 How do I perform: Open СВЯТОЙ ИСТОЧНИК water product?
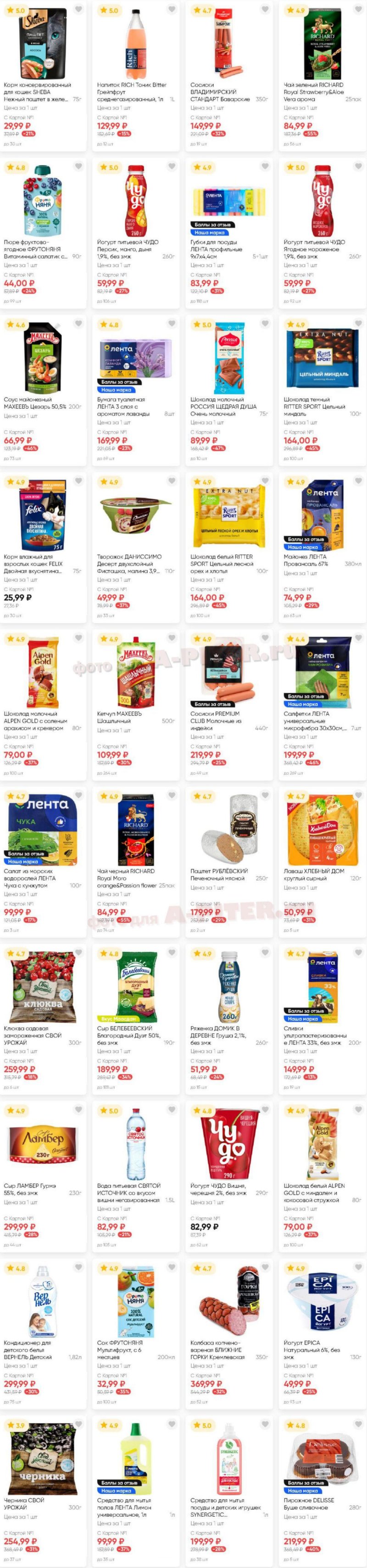point(136,1144)
